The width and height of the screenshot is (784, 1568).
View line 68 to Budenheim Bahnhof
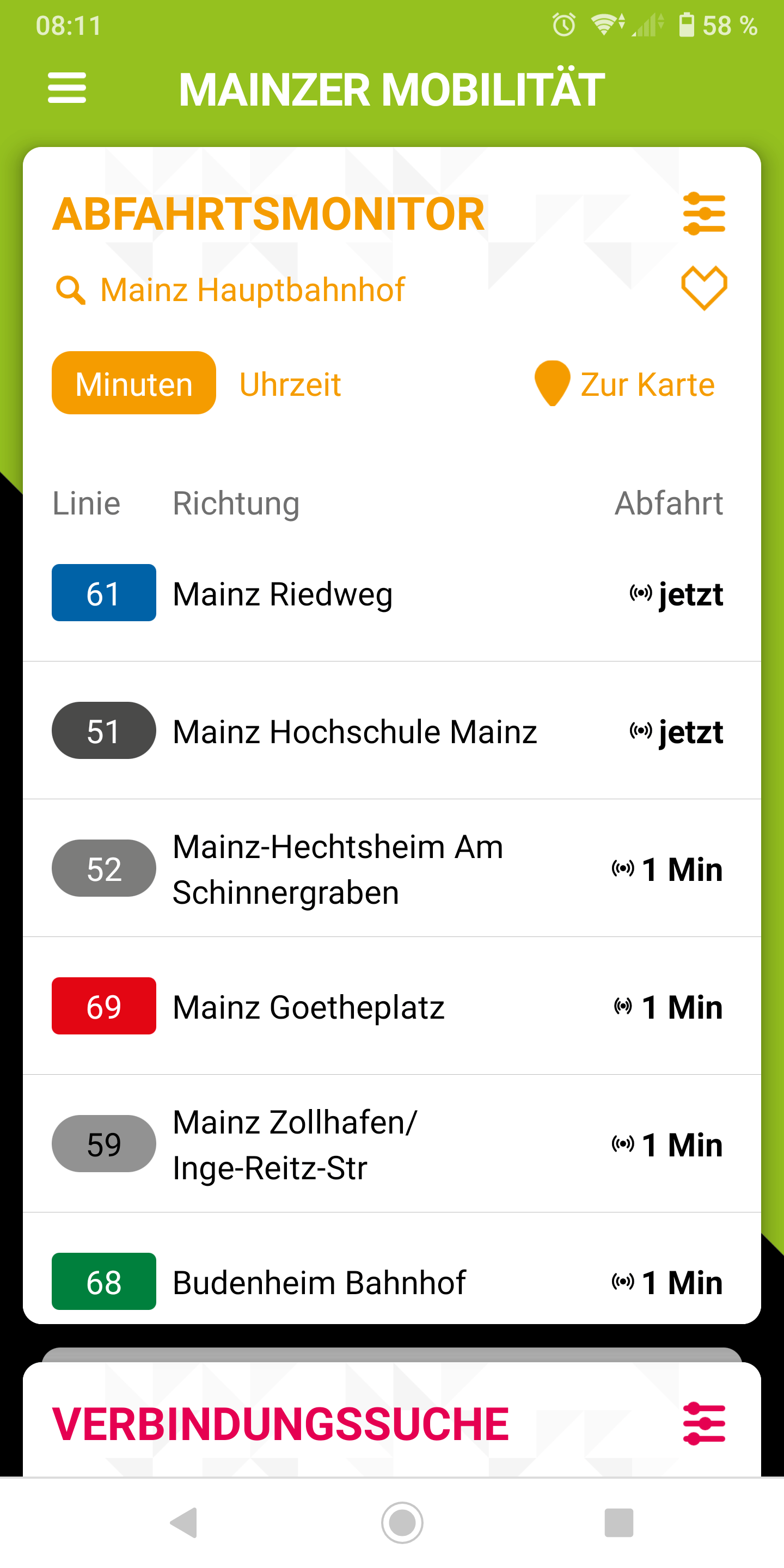390,1282
